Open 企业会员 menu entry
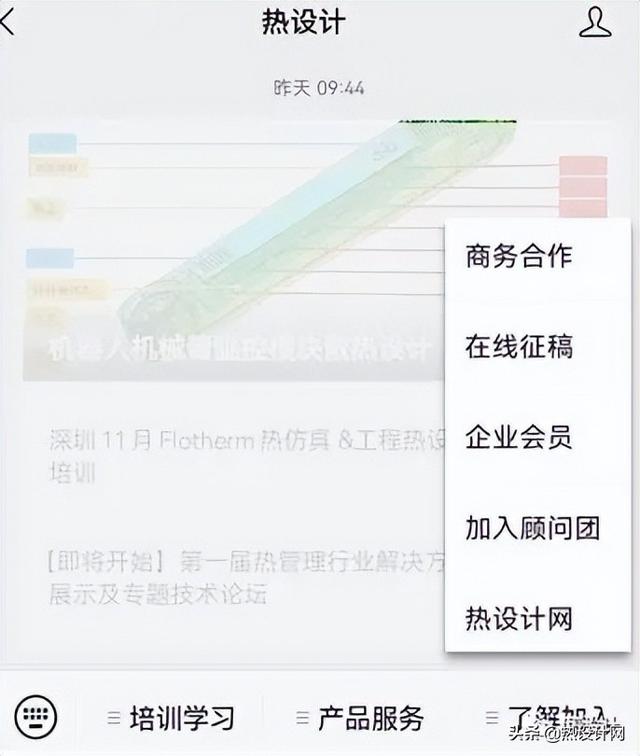640x756 pixels. pyautogui.click(x=518, y=437)
